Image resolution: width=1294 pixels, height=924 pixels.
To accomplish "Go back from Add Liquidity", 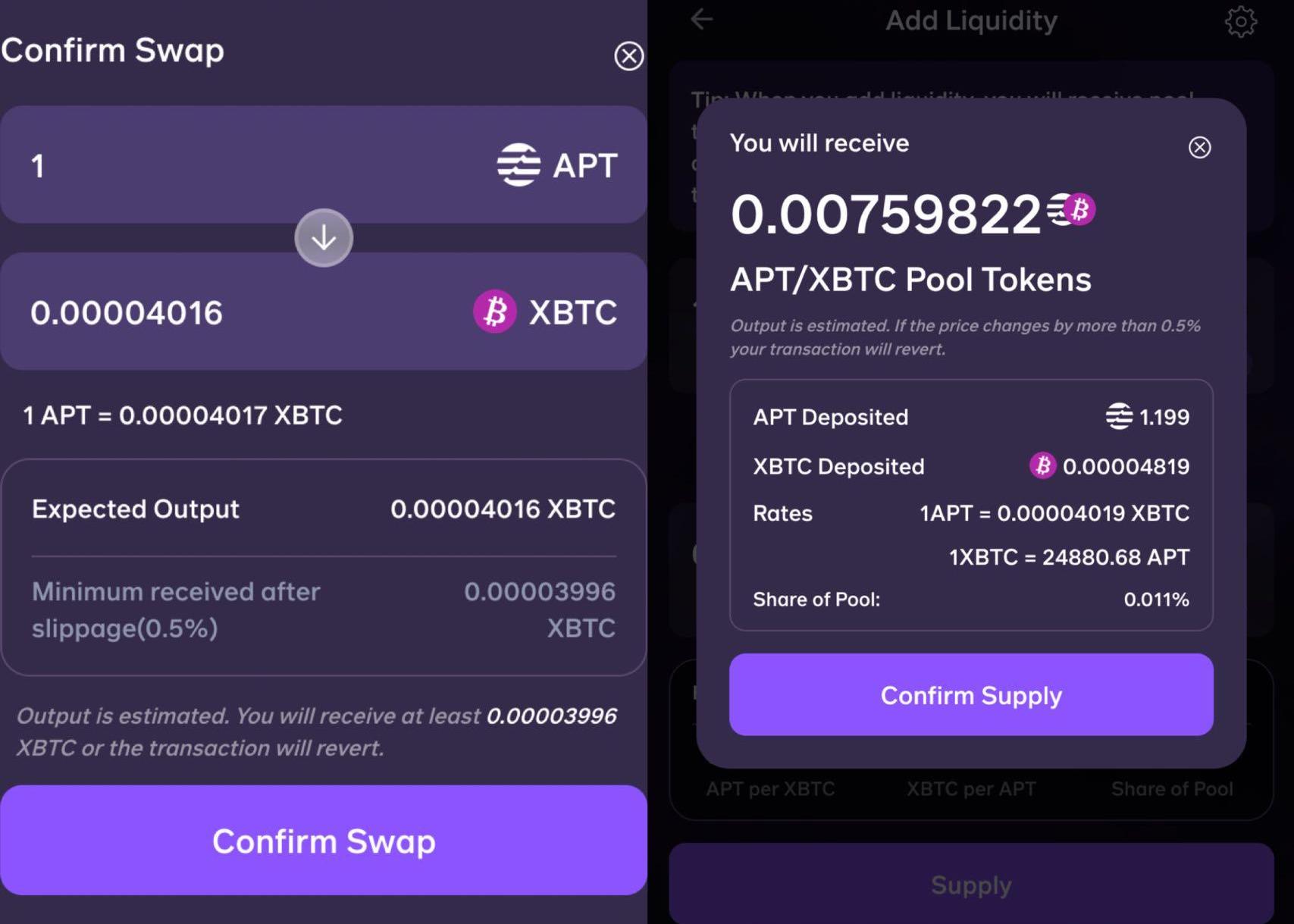I will (702, 20).
